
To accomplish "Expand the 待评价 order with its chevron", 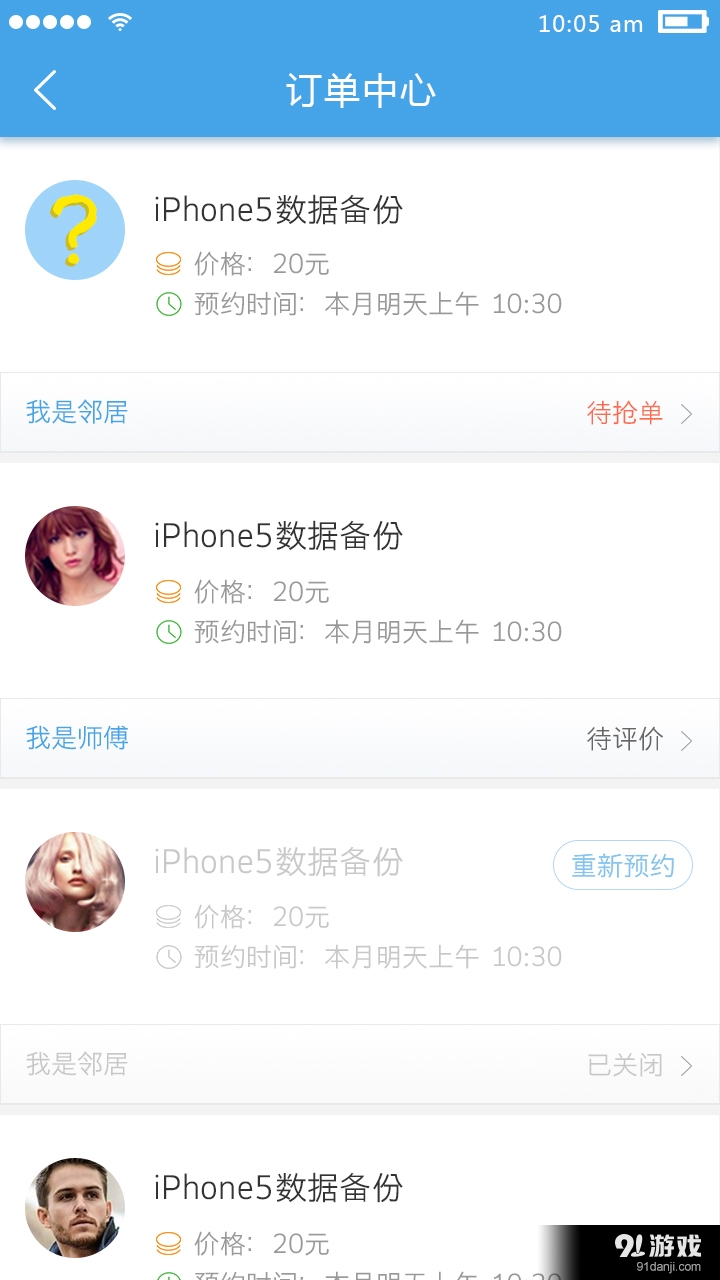I will coord(688,739).
